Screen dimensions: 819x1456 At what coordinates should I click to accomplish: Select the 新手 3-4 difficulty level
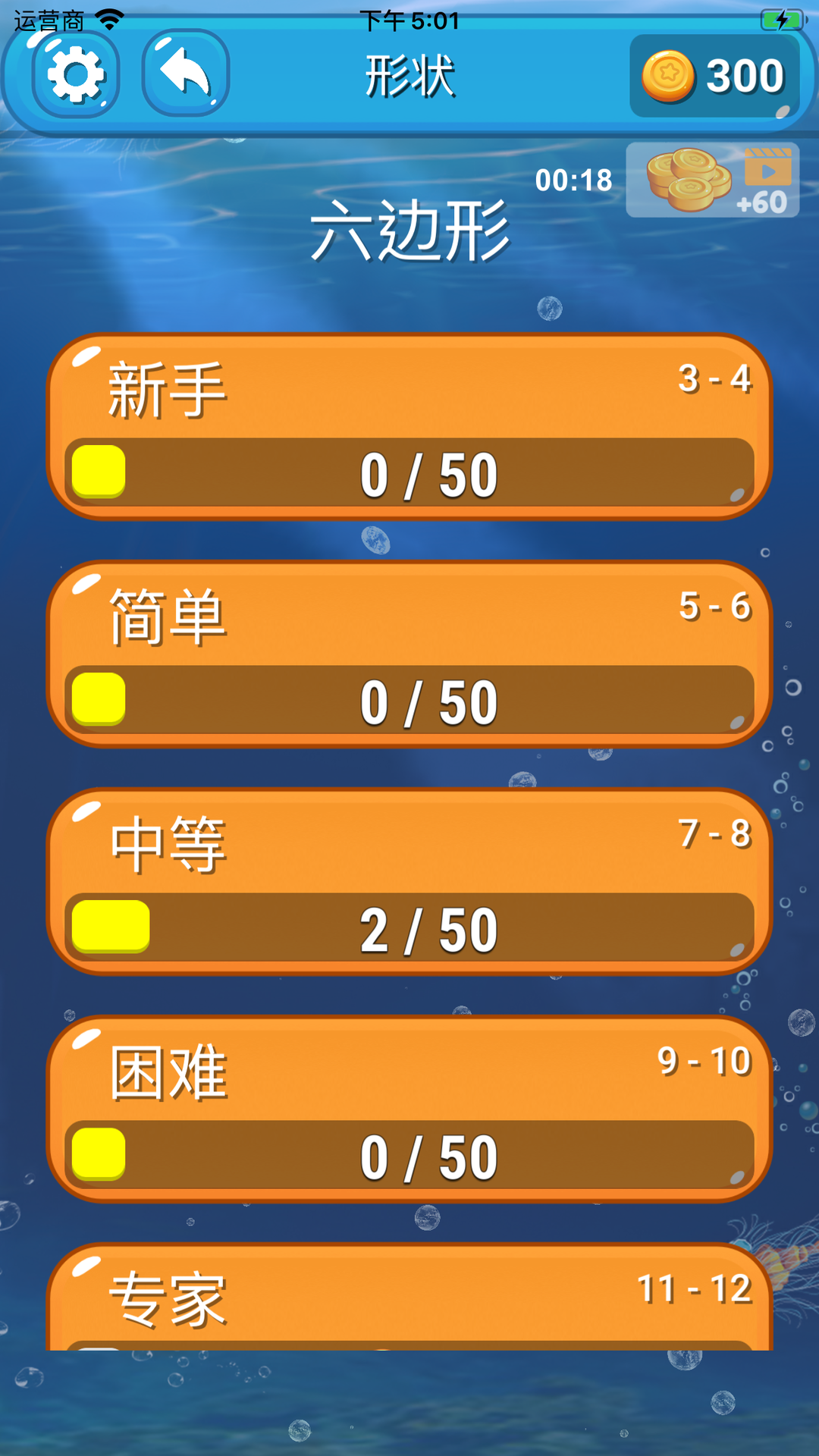click(409, 426)
